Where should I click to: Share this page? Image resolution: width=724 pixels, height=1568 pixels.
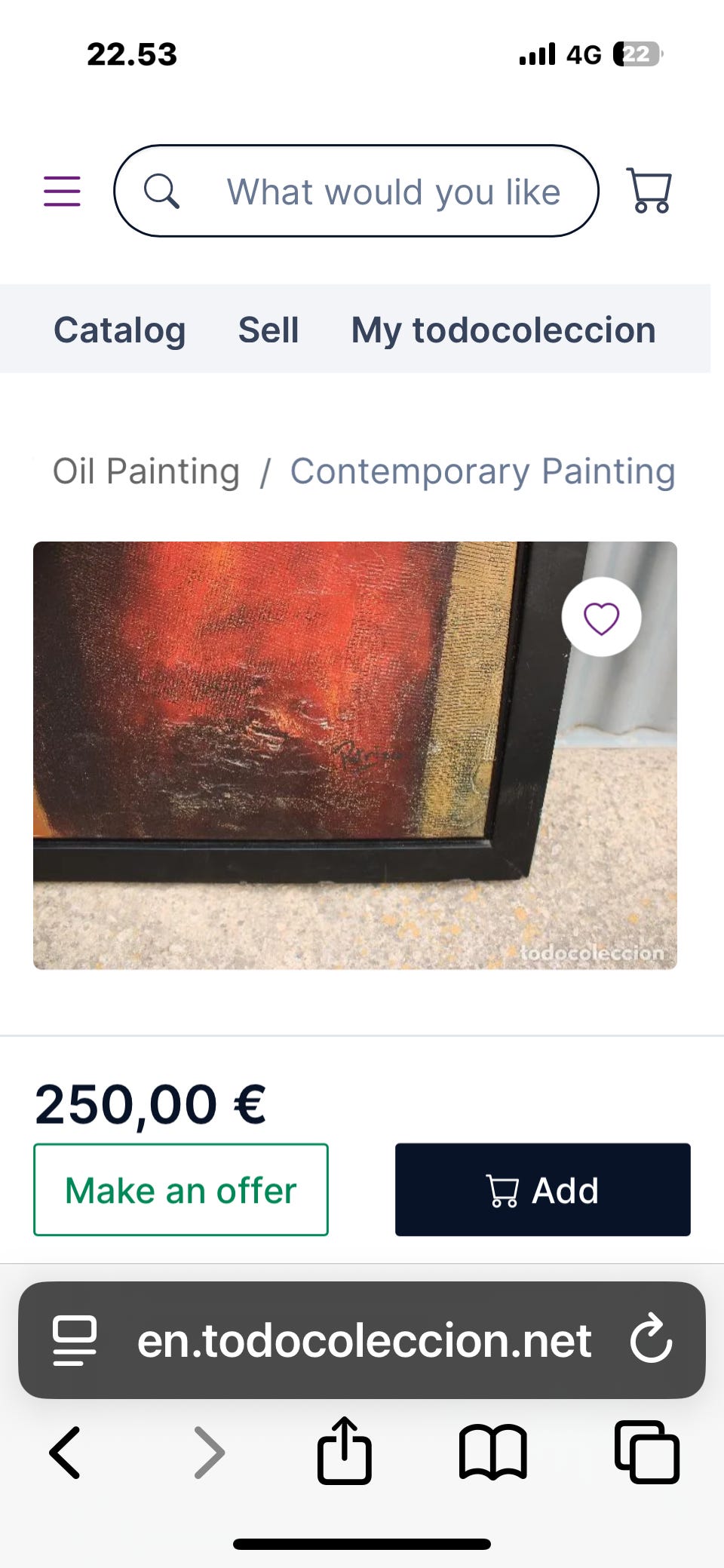point(345,1450)
